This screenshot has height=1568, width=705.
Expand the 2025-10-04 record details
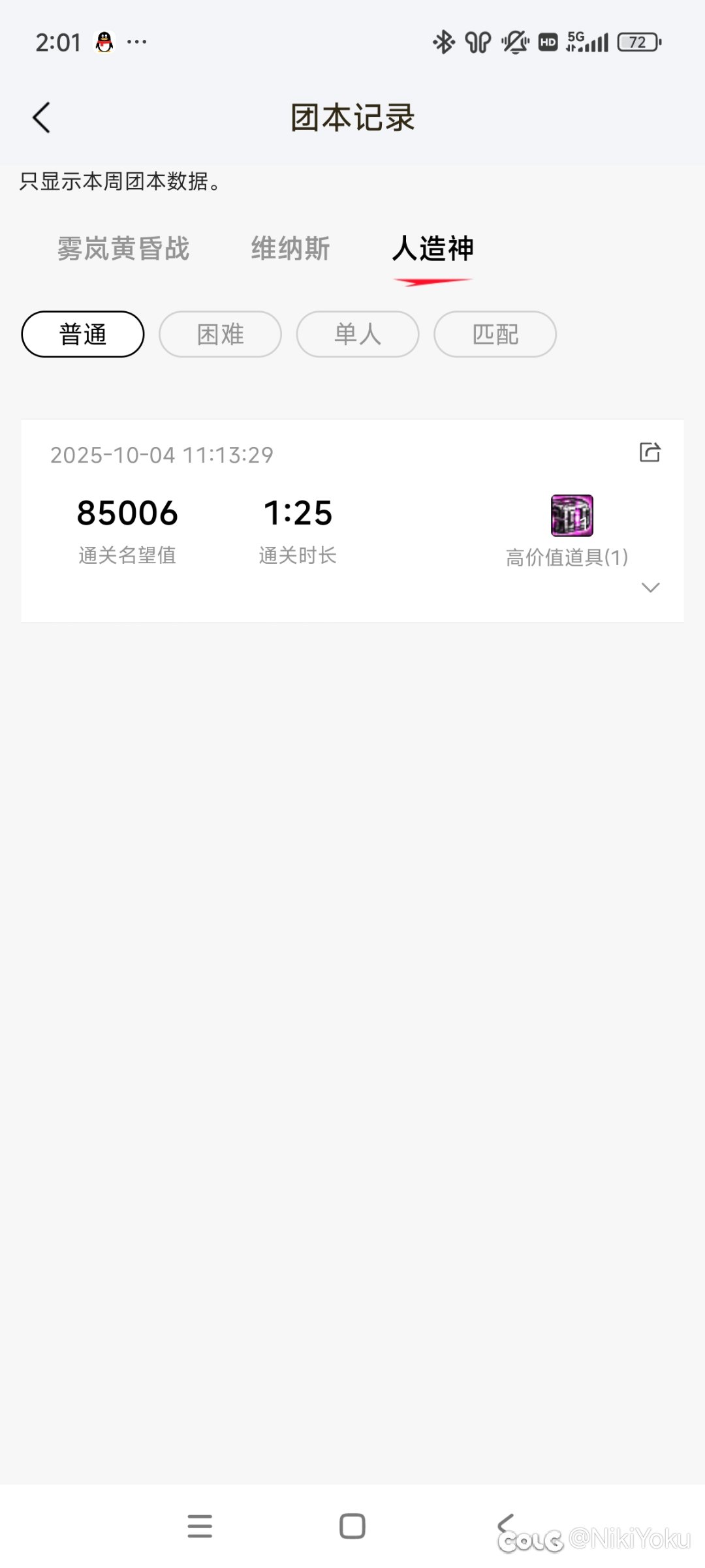pos(650,587)
